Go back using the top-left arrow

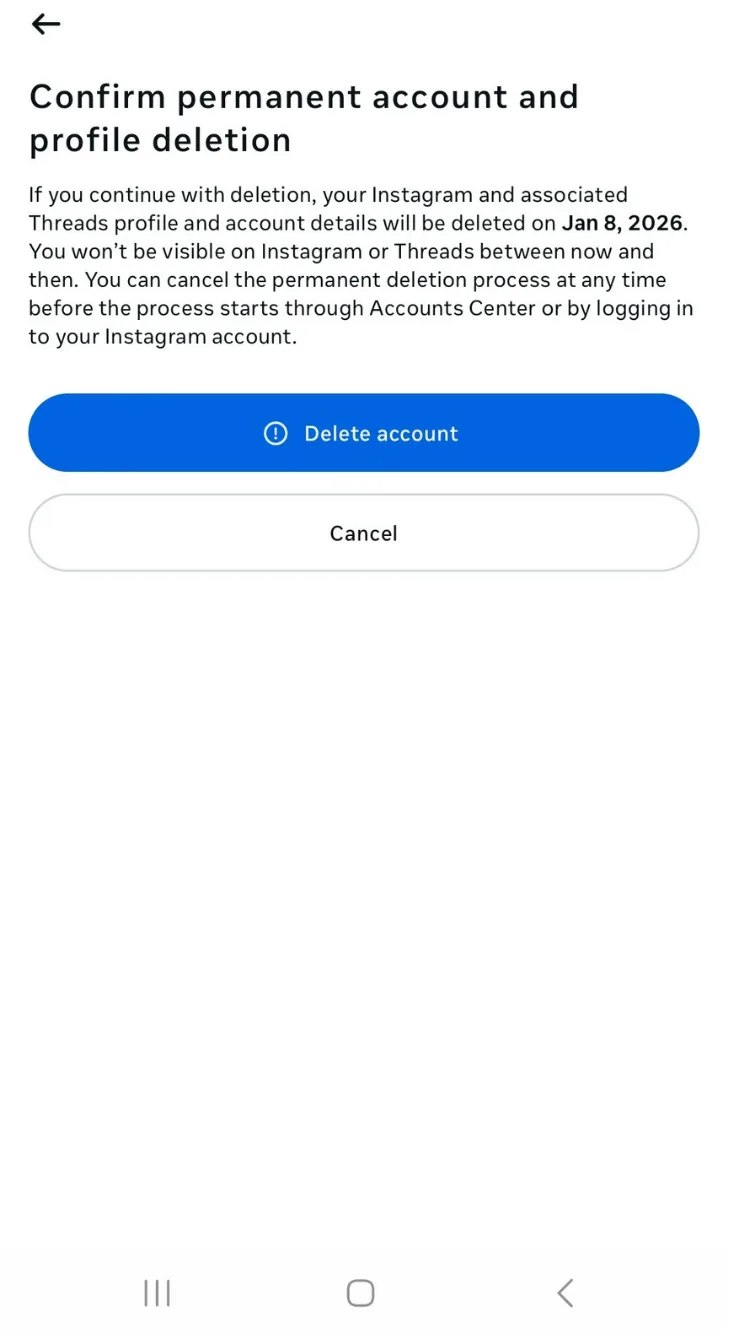click(46, 24)
